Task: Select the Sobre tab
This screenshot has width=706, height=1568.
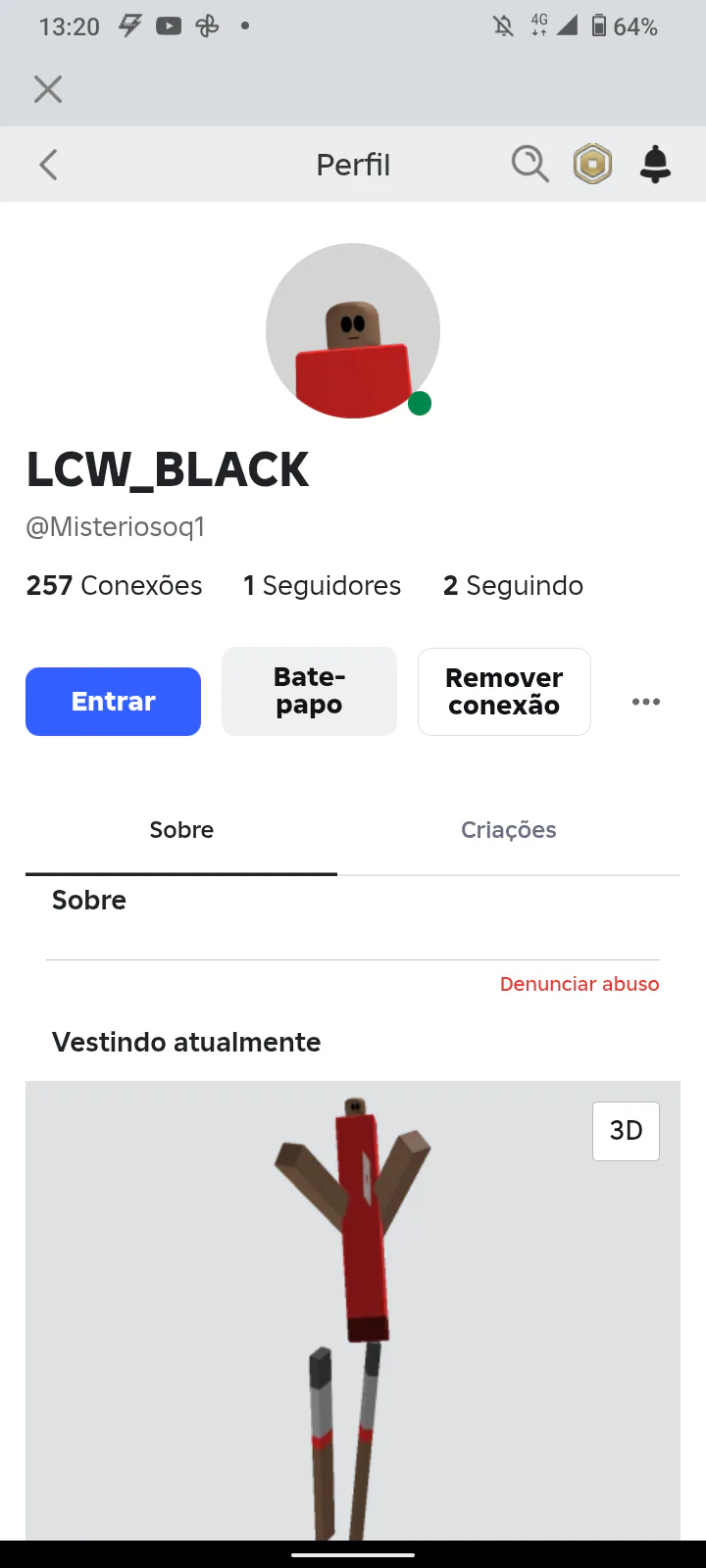Action: (181, 830)
